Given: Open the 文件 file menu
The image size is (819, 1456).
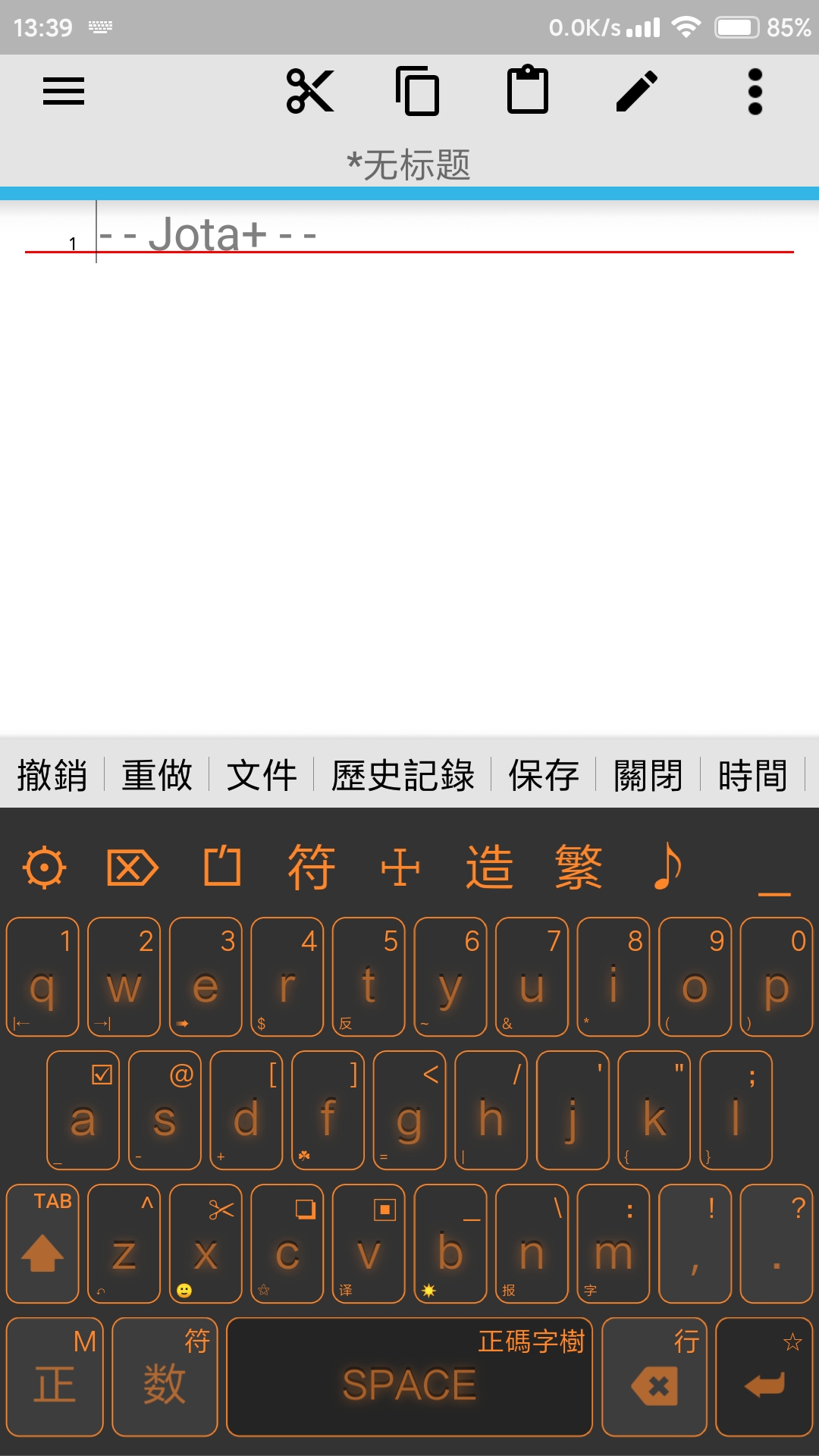Looking at the screenshot, I should coord(262,775).
